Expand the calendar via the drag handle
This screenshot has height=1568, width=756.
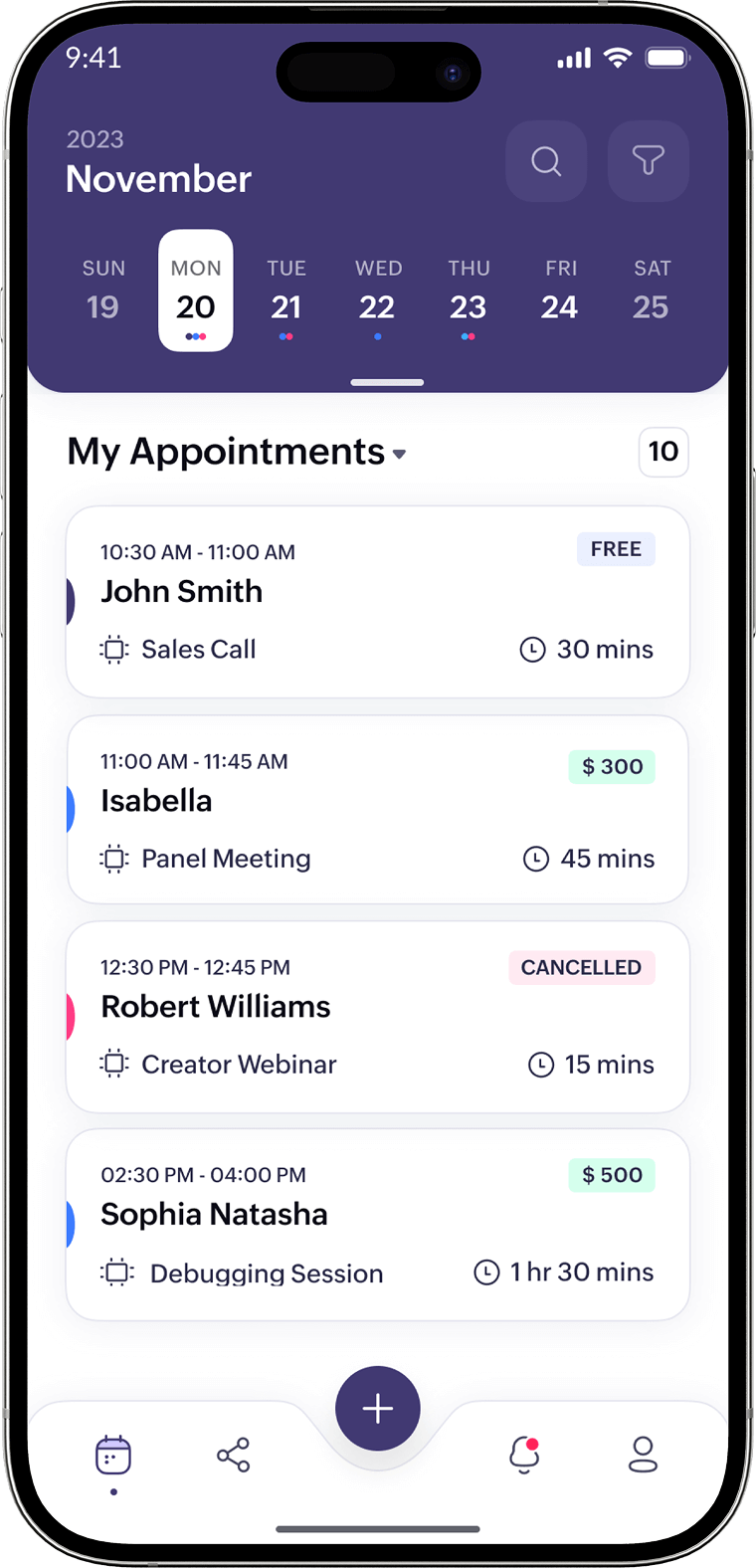(387, 381)
